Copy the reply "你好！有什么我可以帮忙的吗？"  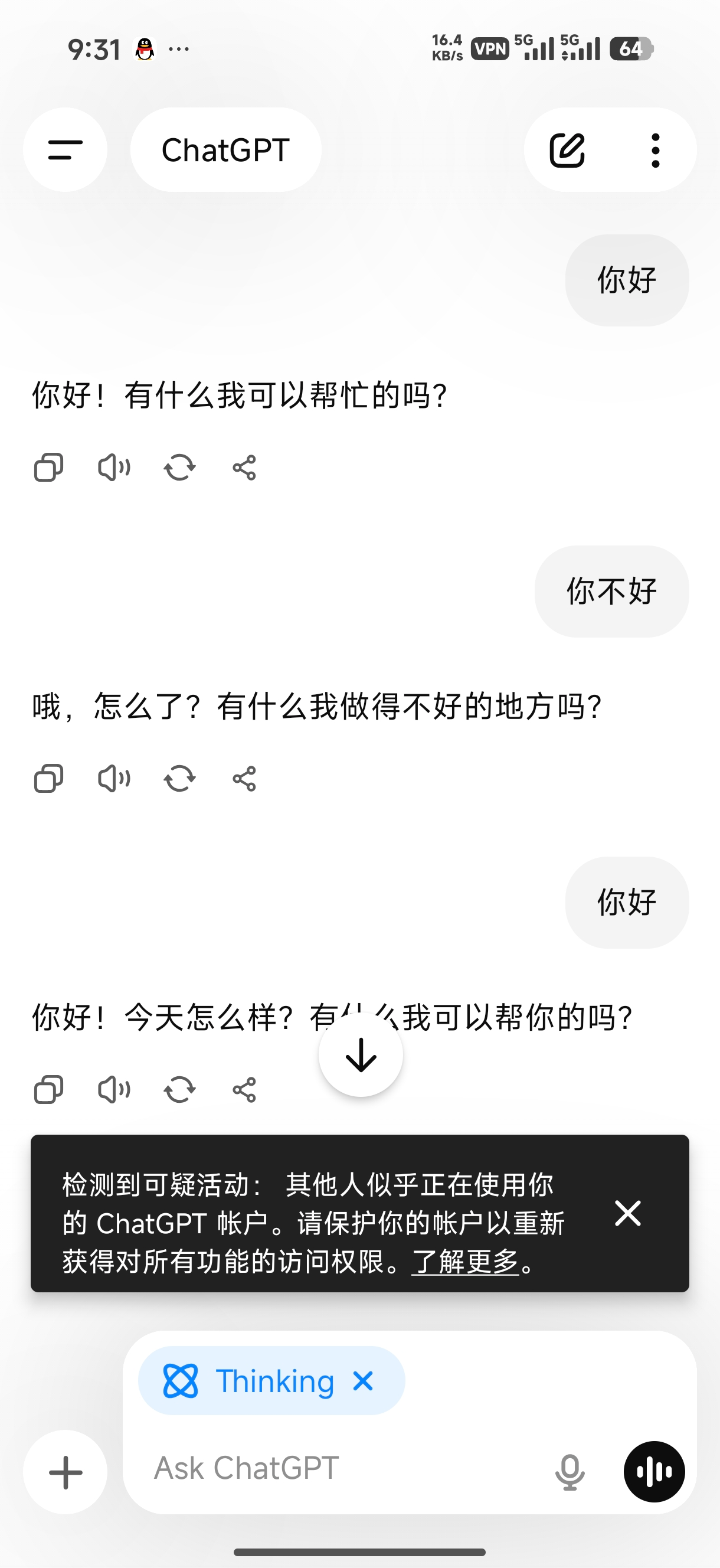pos(49,468)
